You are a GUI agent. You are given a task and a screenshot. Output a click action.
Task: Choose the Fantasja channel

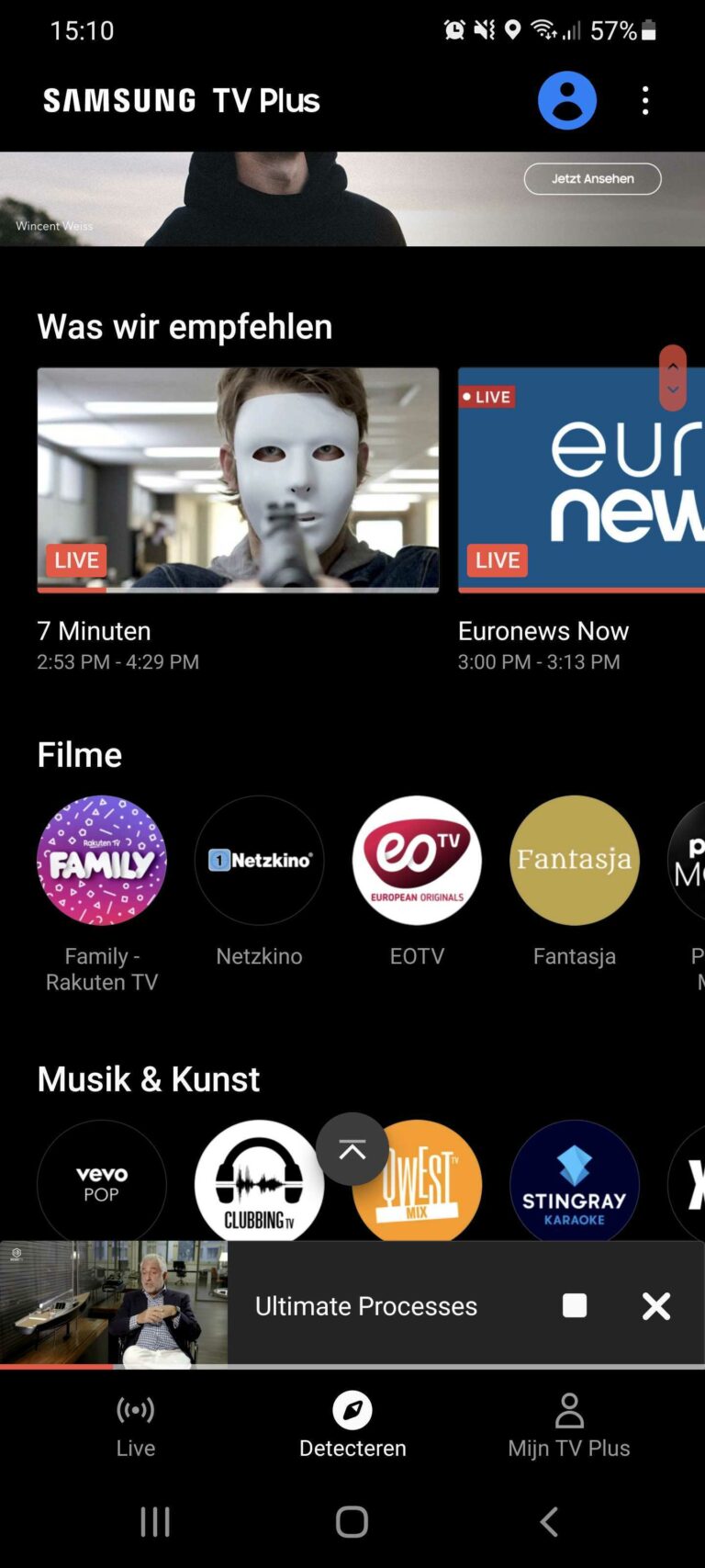575,861
